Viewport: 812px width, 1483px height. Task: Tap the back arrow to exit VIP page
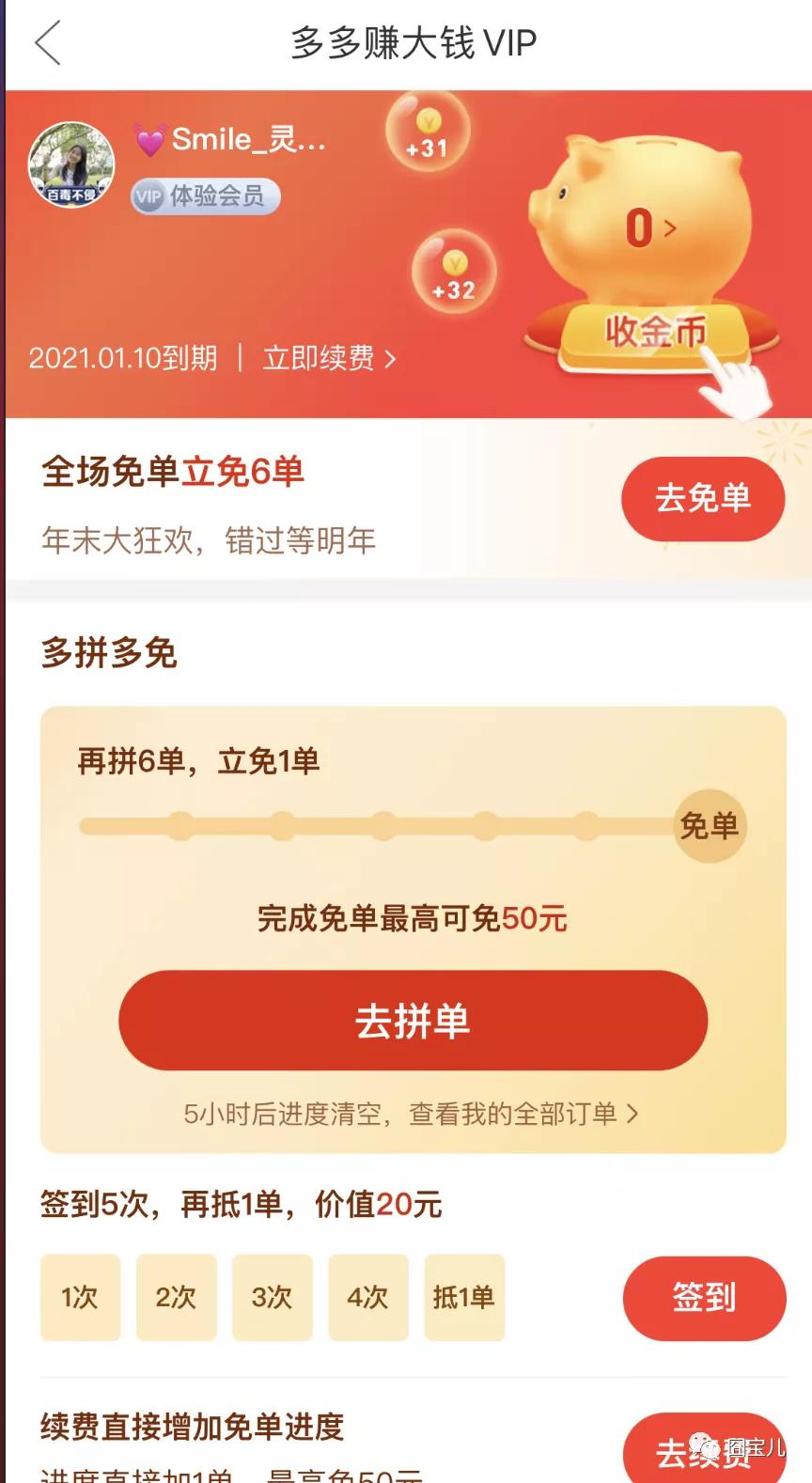click(x=45, y=43)
